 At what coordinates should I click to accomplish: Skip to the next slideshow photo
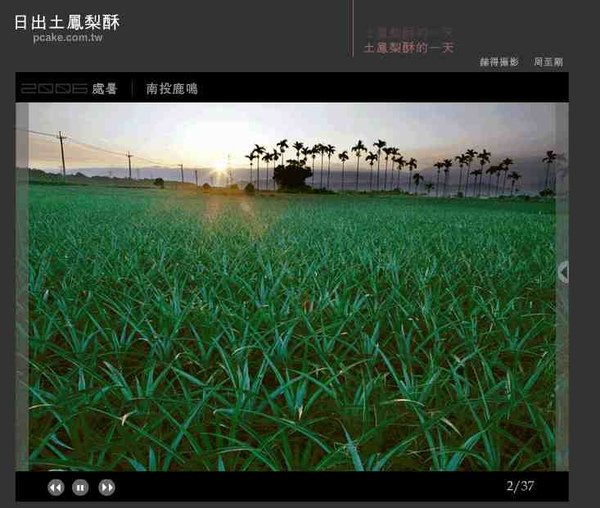(x=106, y=487)
